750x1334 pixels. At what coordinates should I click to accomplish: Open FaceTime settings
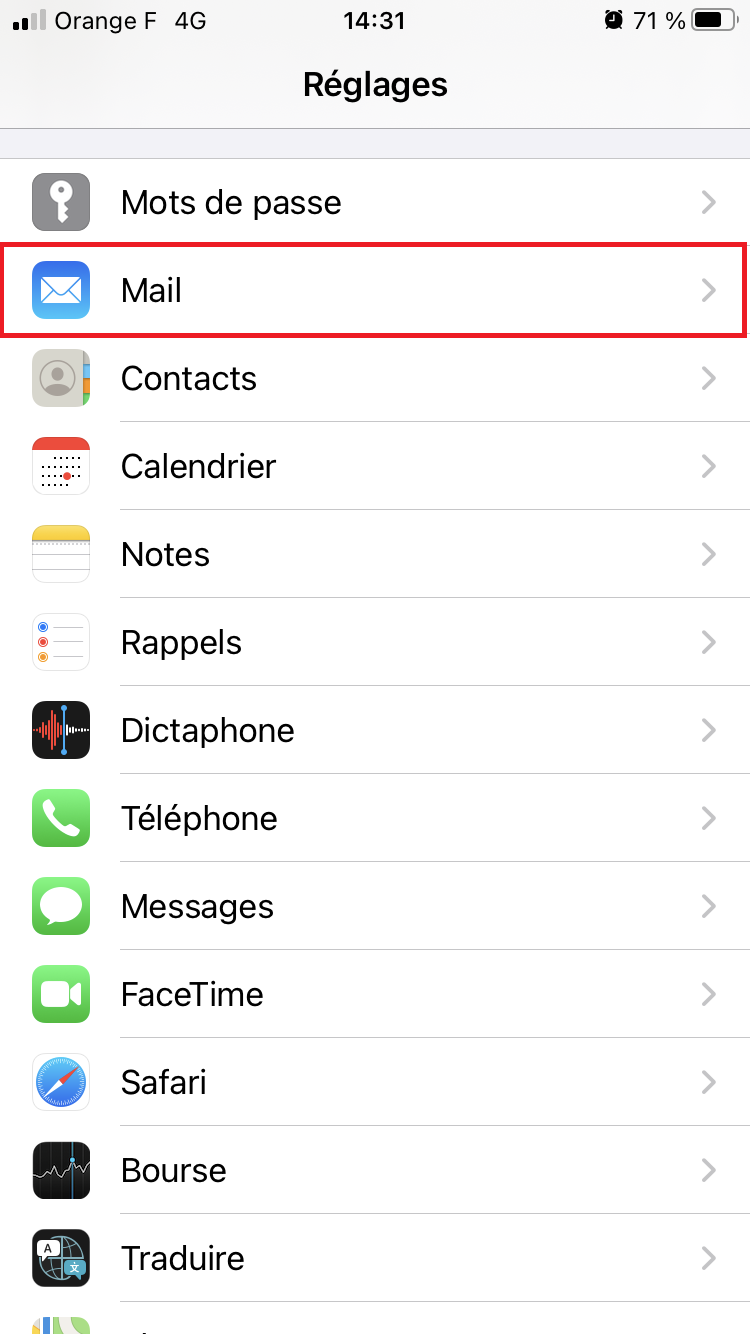(x=375, y=995)
